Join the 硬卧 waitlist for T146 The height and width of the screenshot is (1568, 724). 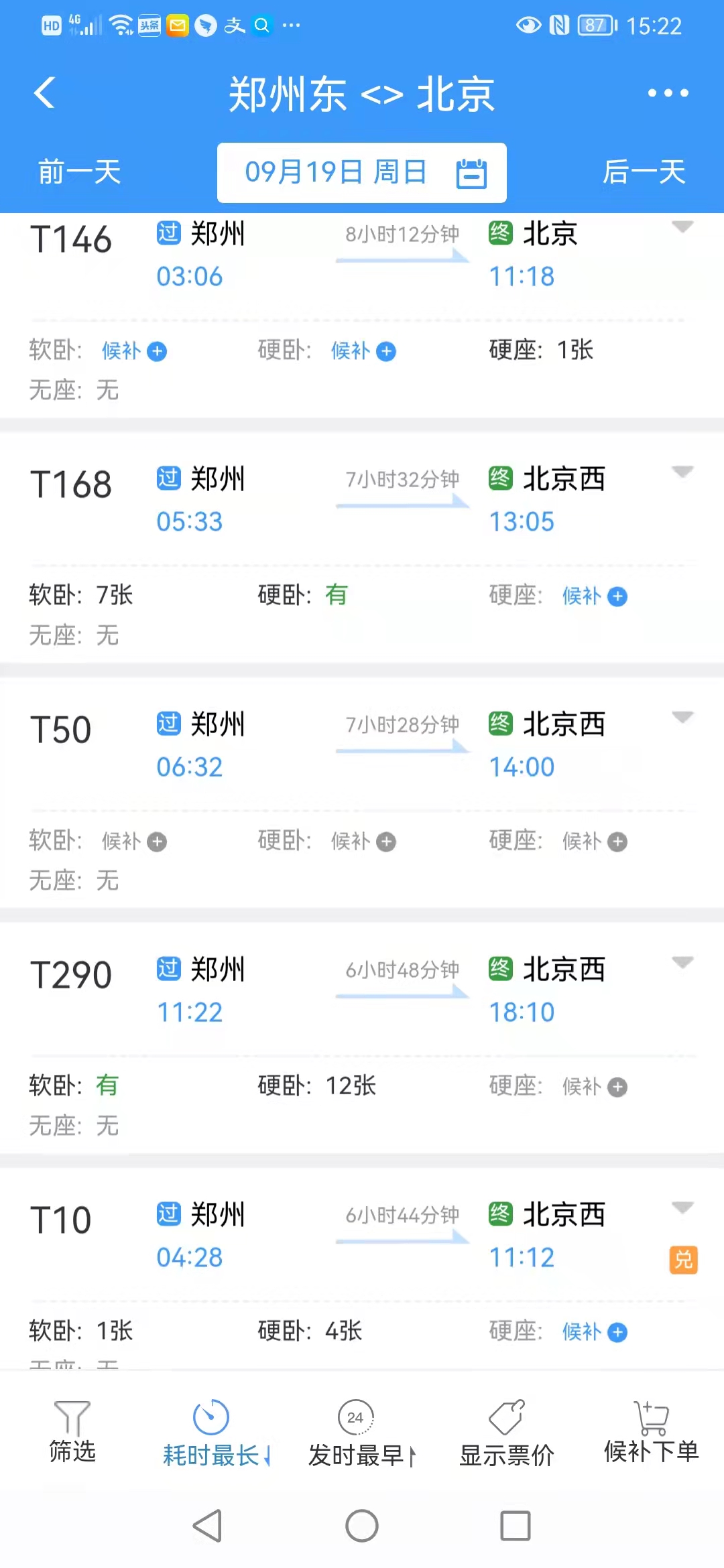pos(363,351)
